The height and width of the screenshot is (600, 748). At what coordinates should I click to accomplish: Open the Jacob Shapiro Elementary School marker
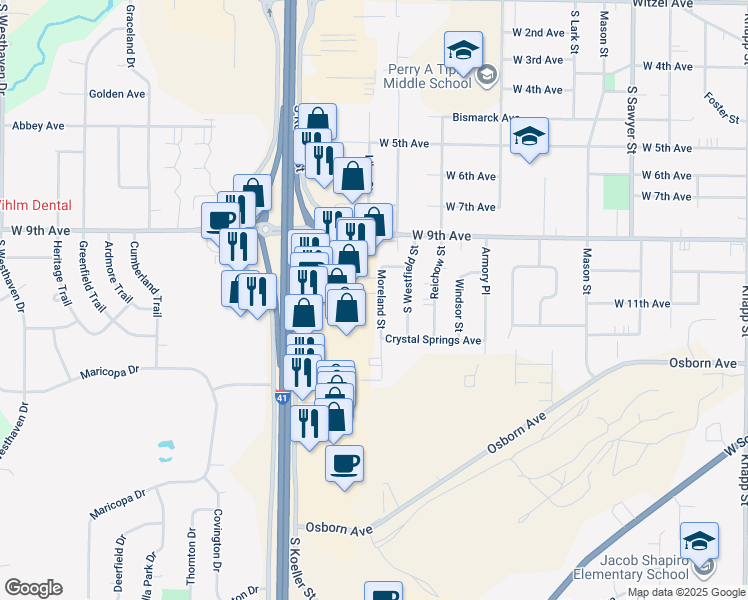(699, 543)
